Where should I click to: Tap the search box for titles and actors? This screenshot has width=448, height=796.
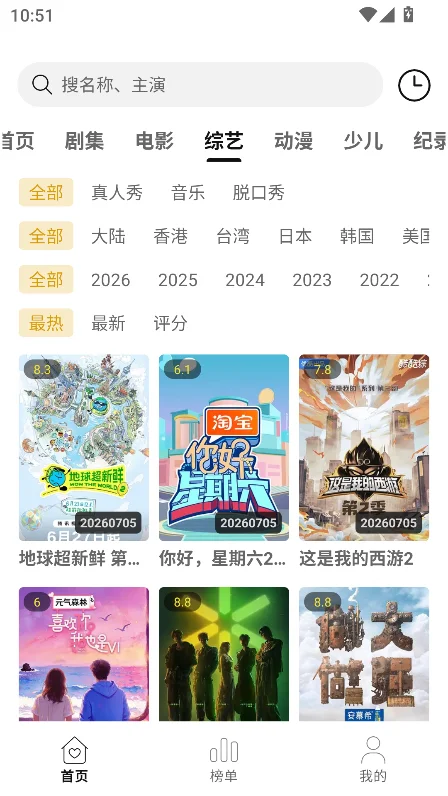pyautogui.click(x=200, y=85)
